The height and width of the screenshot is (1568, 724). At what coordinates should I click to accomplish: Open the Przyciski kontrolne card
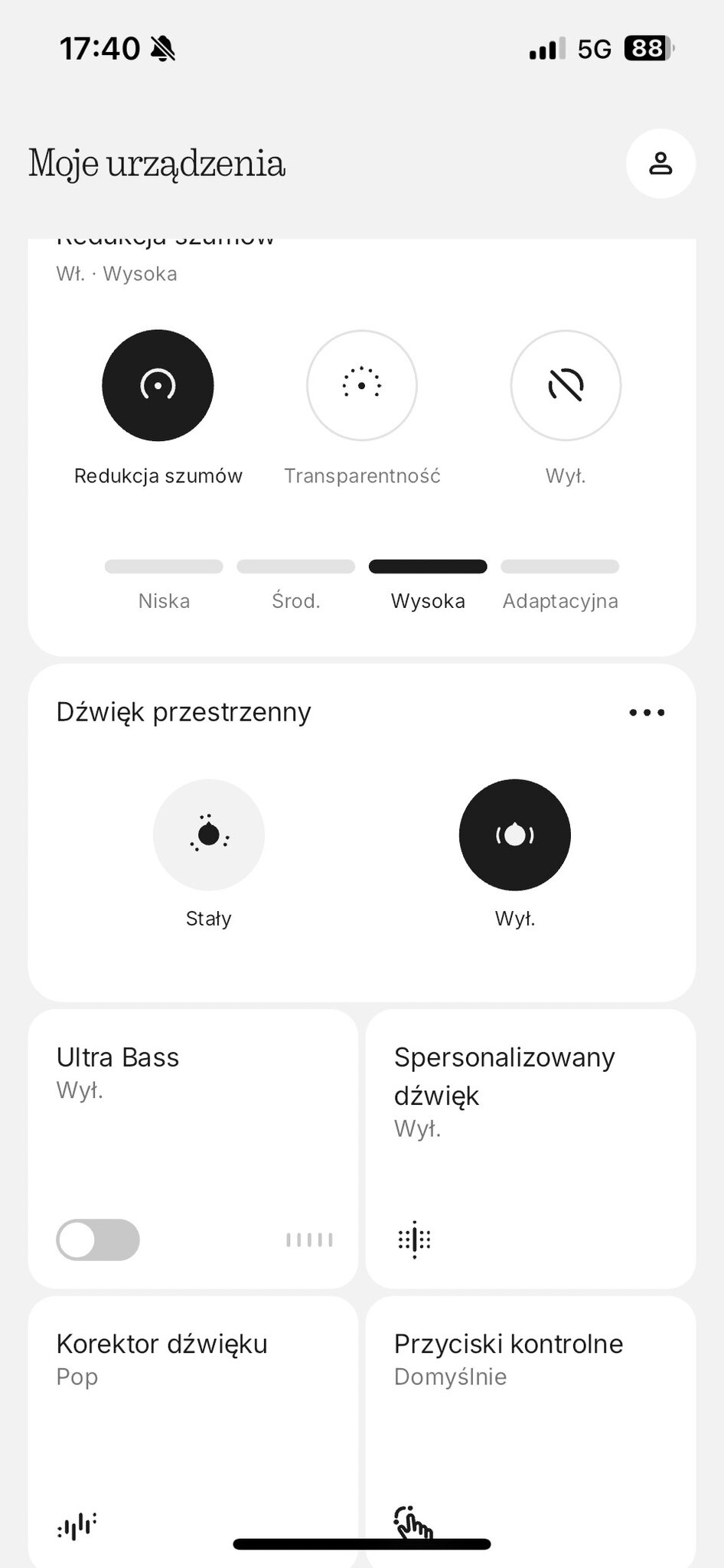pyautogui.click(x=530, y=1424)
